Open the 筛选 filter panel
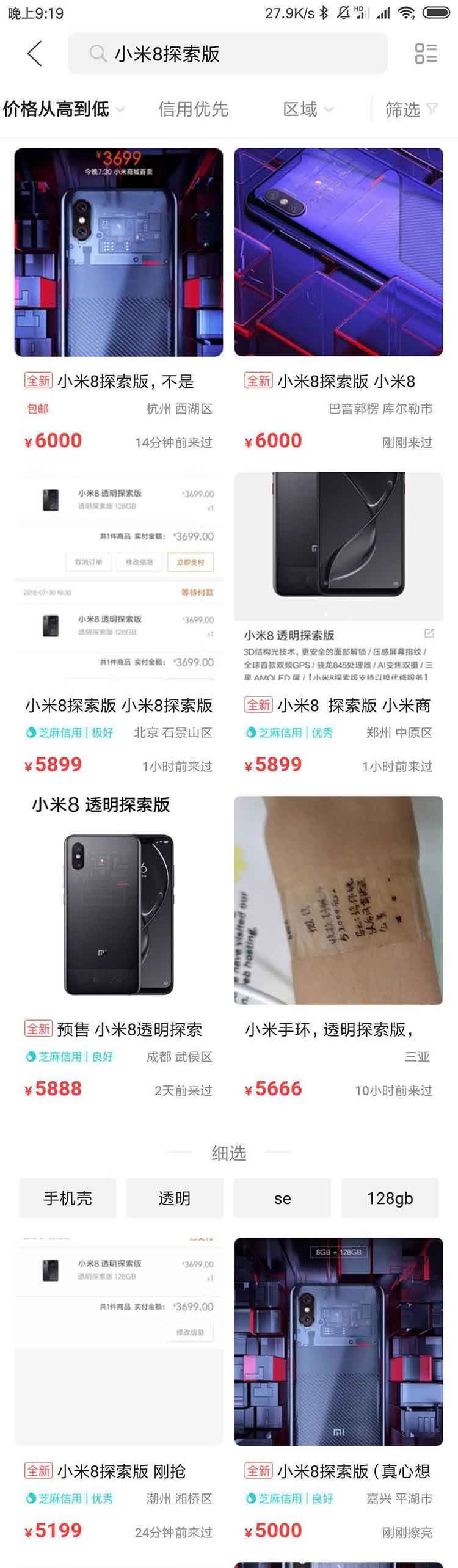The width and height of the screenshot is (458, 1568). pyautogui.click(x=411, y=109)
